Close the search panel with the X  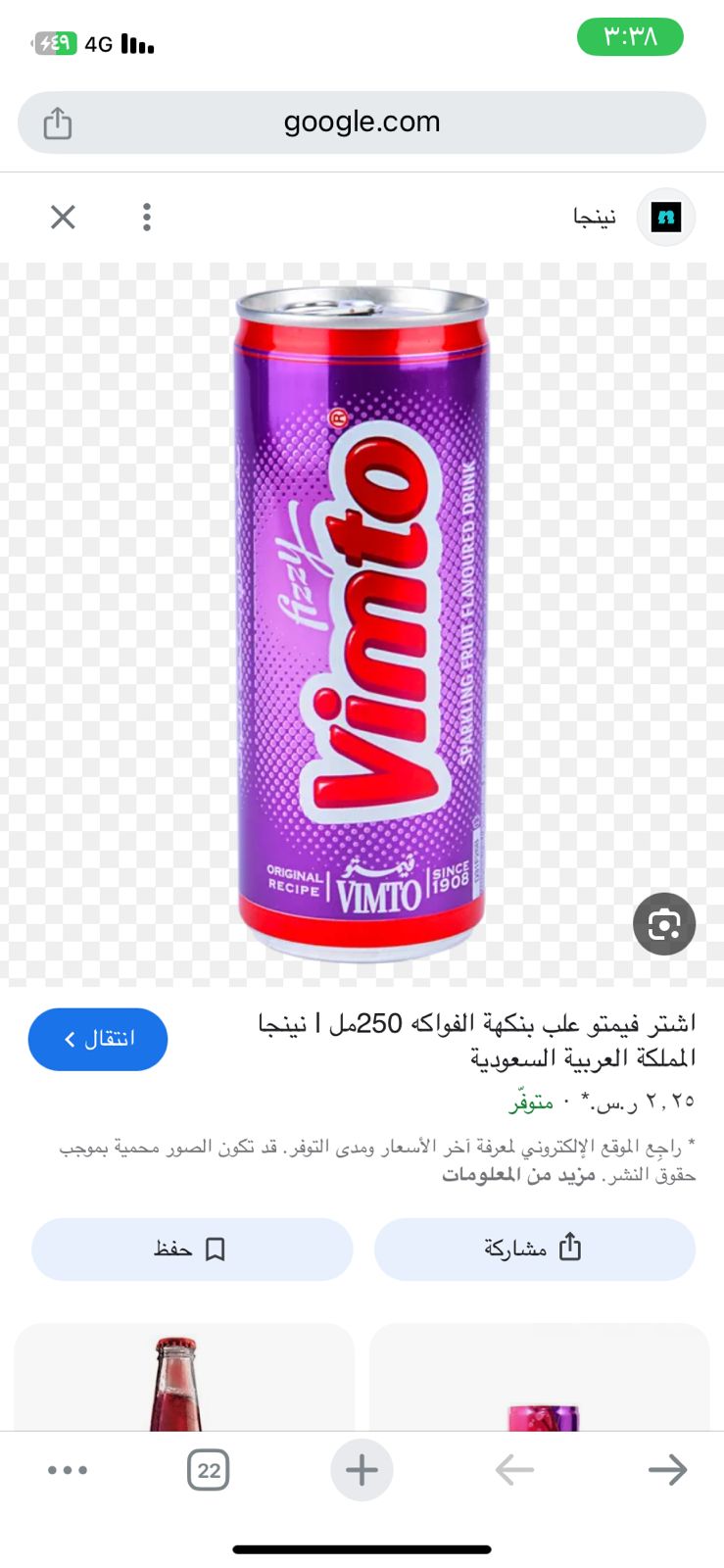(x=62, y=217)
